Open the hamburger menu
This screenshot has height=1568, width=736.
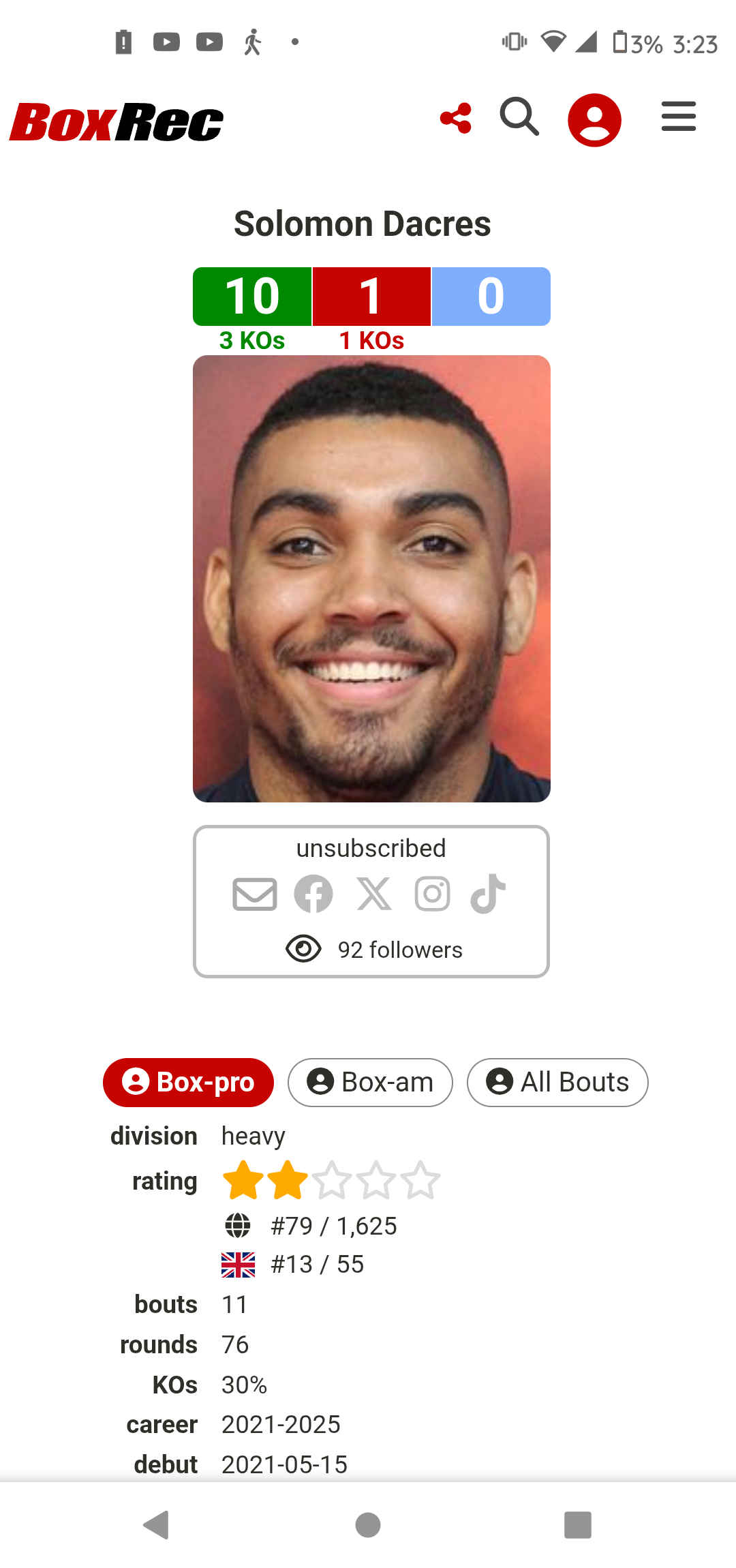tap(678, 117)
